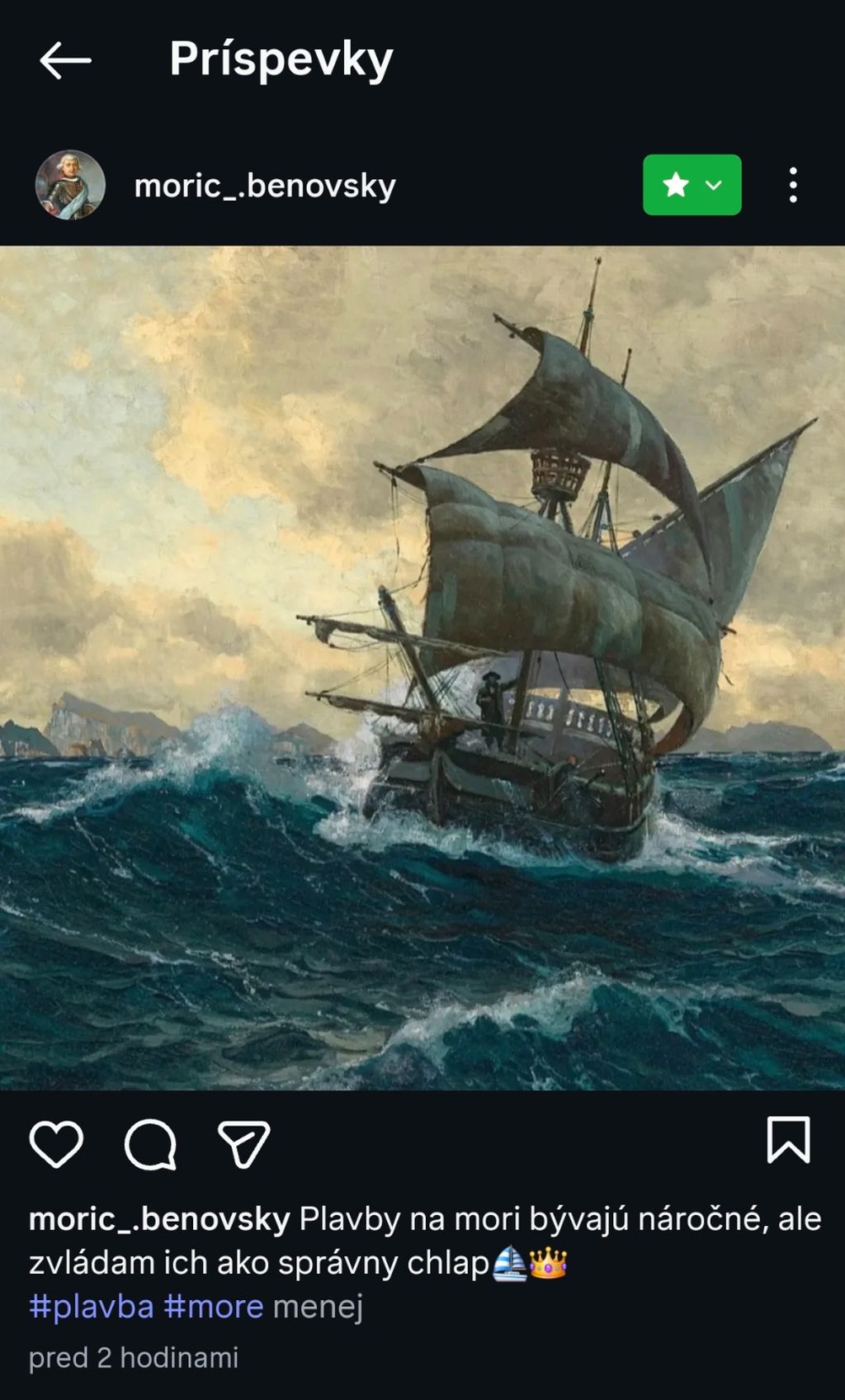The width and height of the screenshot is (845, 1400).
Task: Expand the green star dropdown
Action: [692, 185]
